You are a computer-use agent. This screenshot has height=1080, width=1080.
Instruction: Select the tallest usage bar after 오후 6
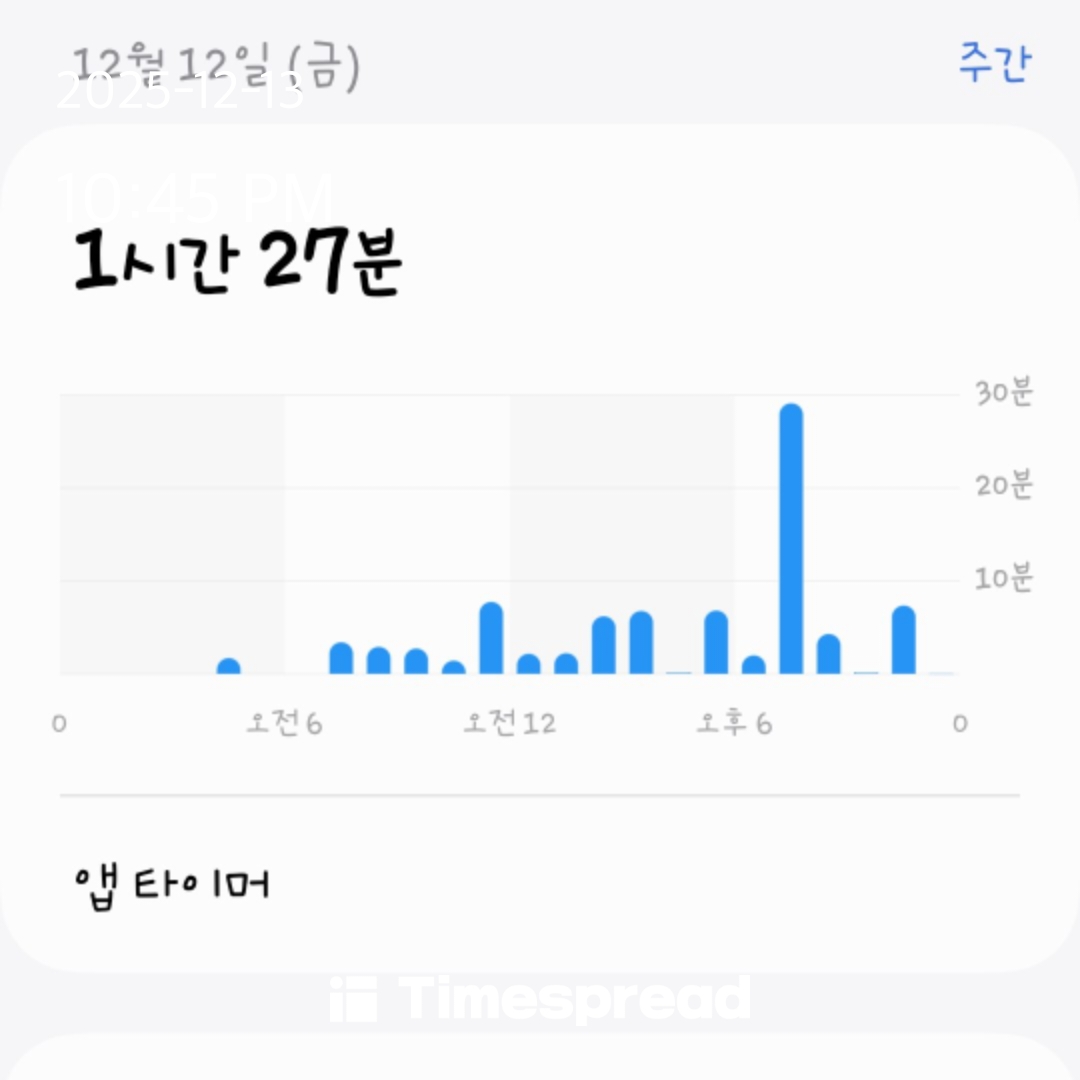pyautogui.click(x=791, y=540)
